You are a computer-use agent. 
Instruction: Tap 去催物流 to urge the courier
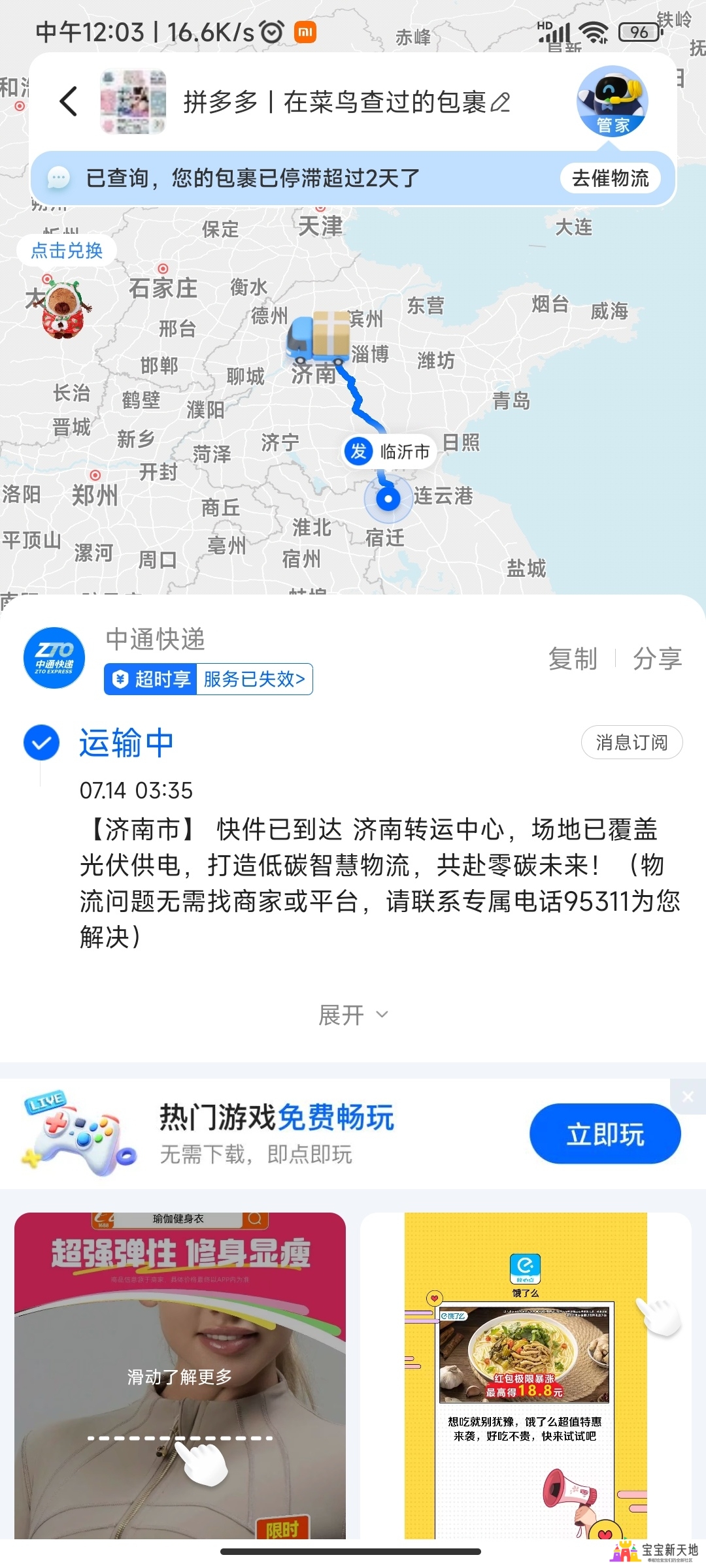pyautogui.click(x=610, y=178)
